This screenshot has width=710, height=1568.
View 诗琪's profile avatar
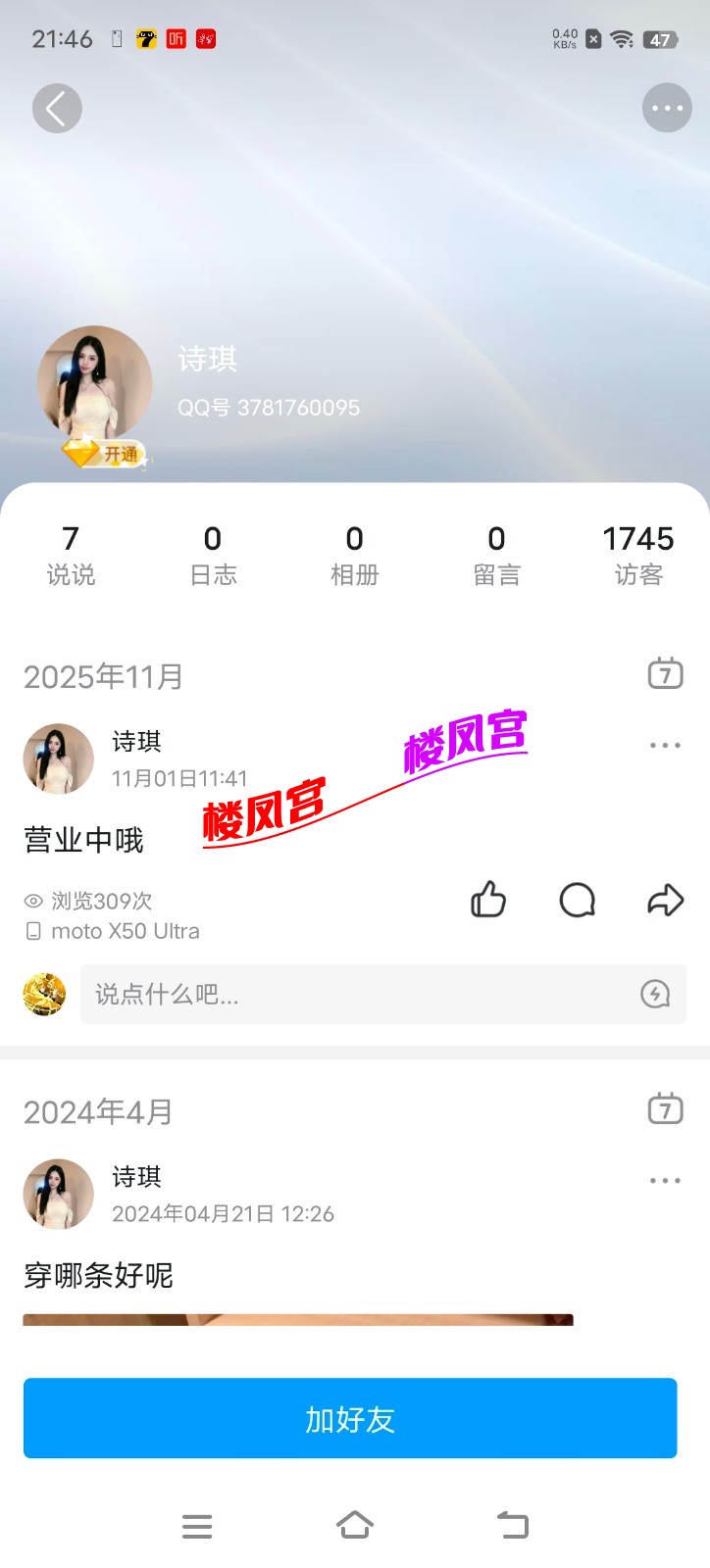pyautogui.click(x=93, y=384)
